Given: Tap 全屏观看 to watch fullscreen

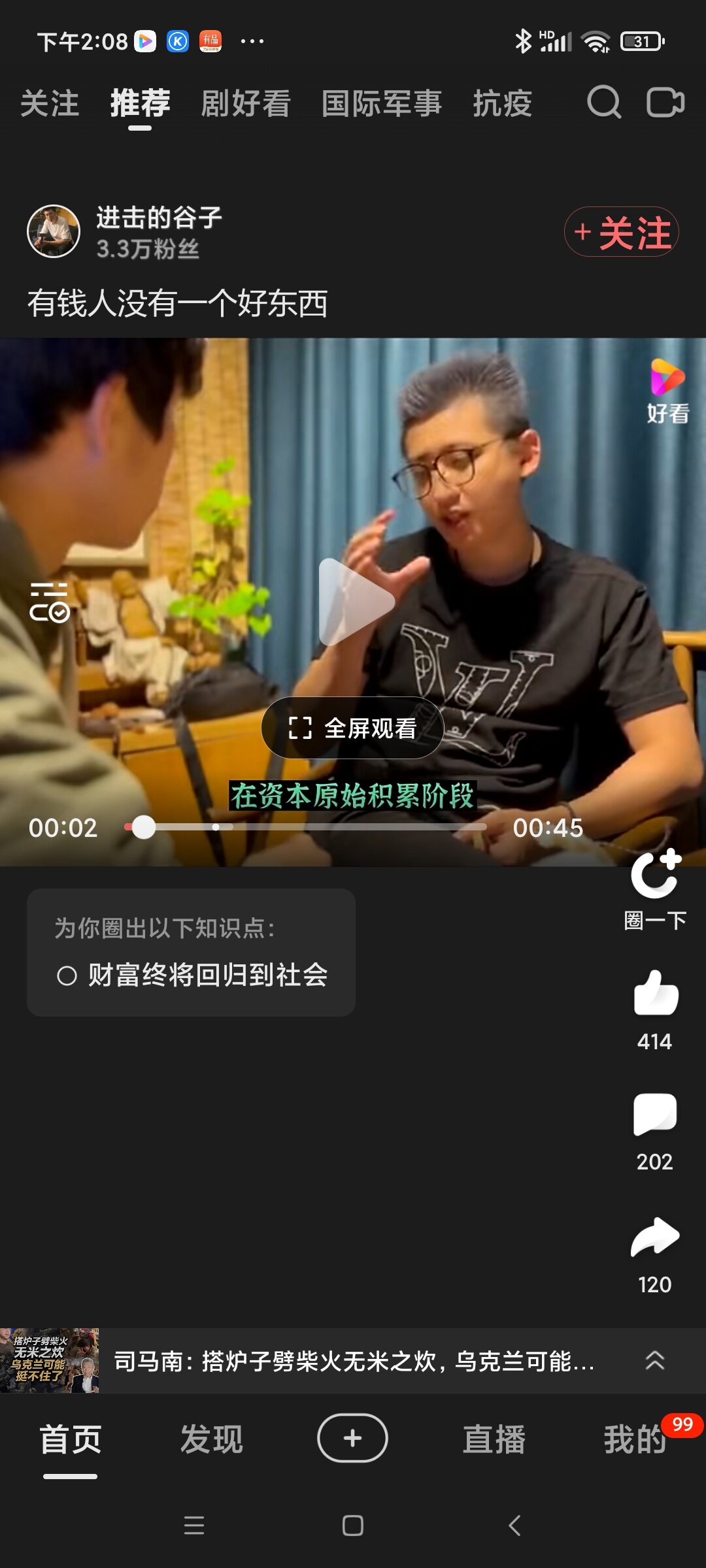Looking at the screenshot, I should (x=353, y=728).
